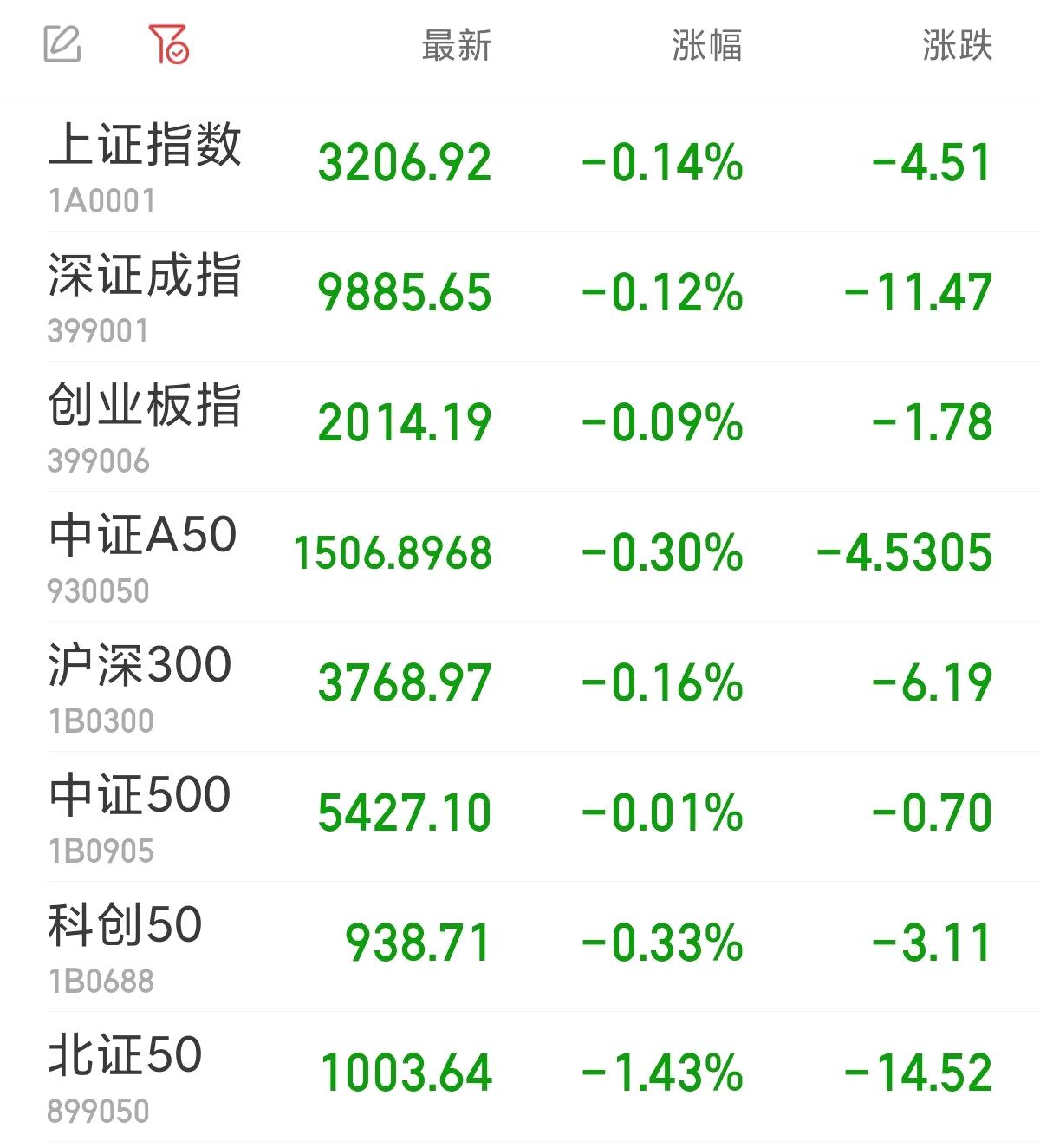Viewport: 1040px width, 1148px height.
Task: Sort by 最新 column header
Action: pyautogui.click(x=456, y=46)
